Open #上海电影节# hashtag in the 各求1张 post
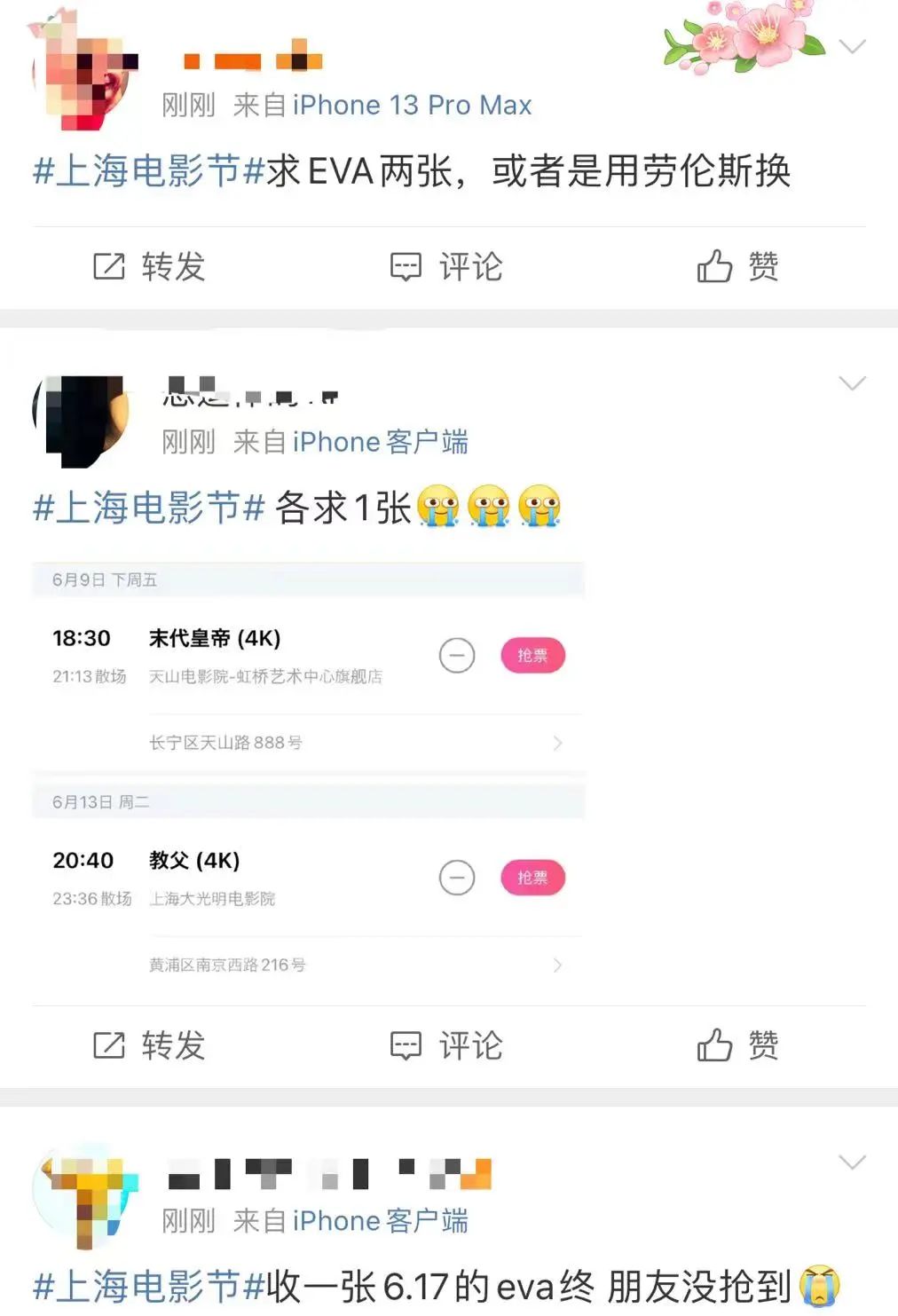The image size is (898, 1316). tap(149, 508)
